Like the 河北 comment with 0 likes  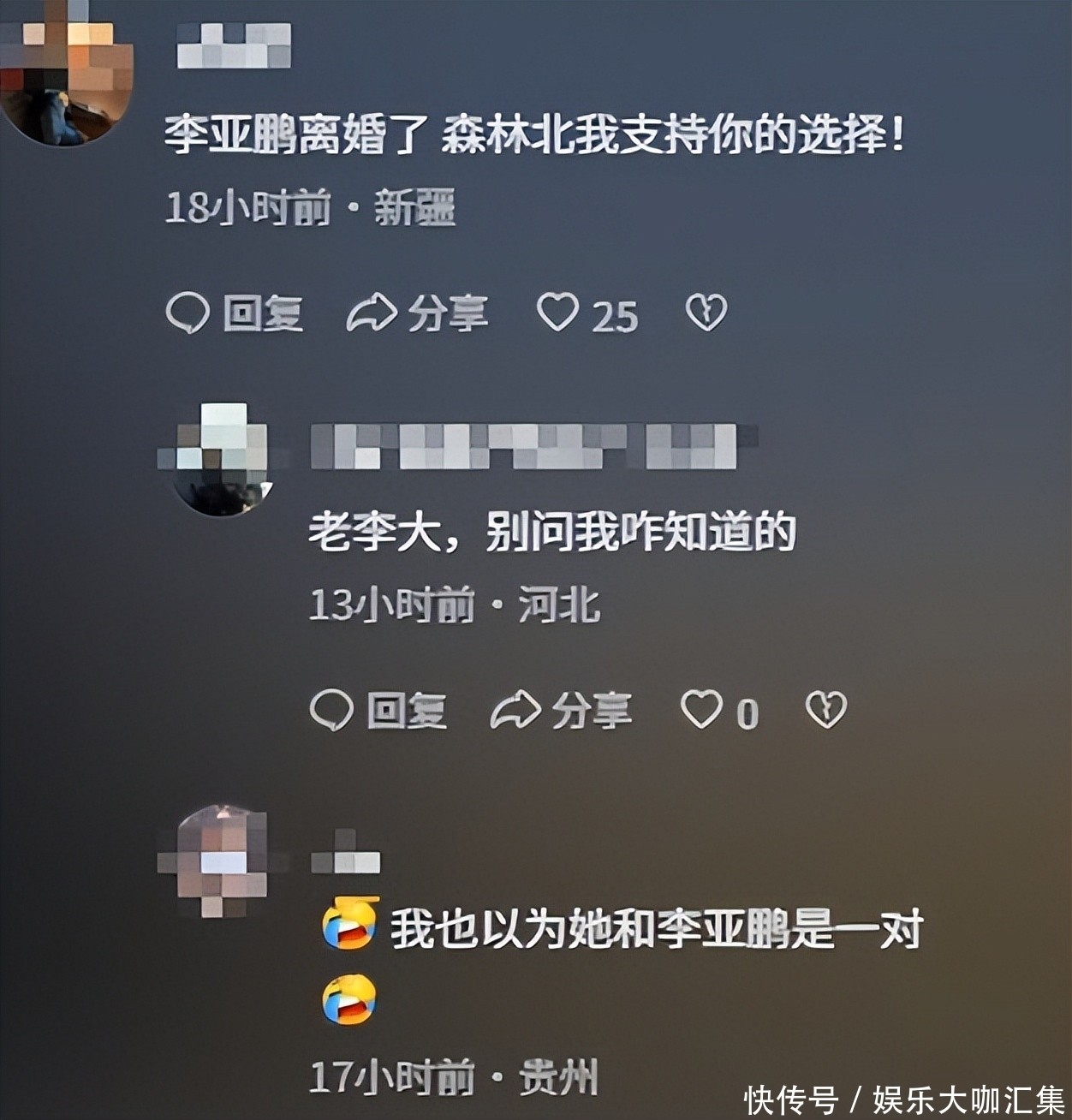pyautogui.click(x=701, y=710)
